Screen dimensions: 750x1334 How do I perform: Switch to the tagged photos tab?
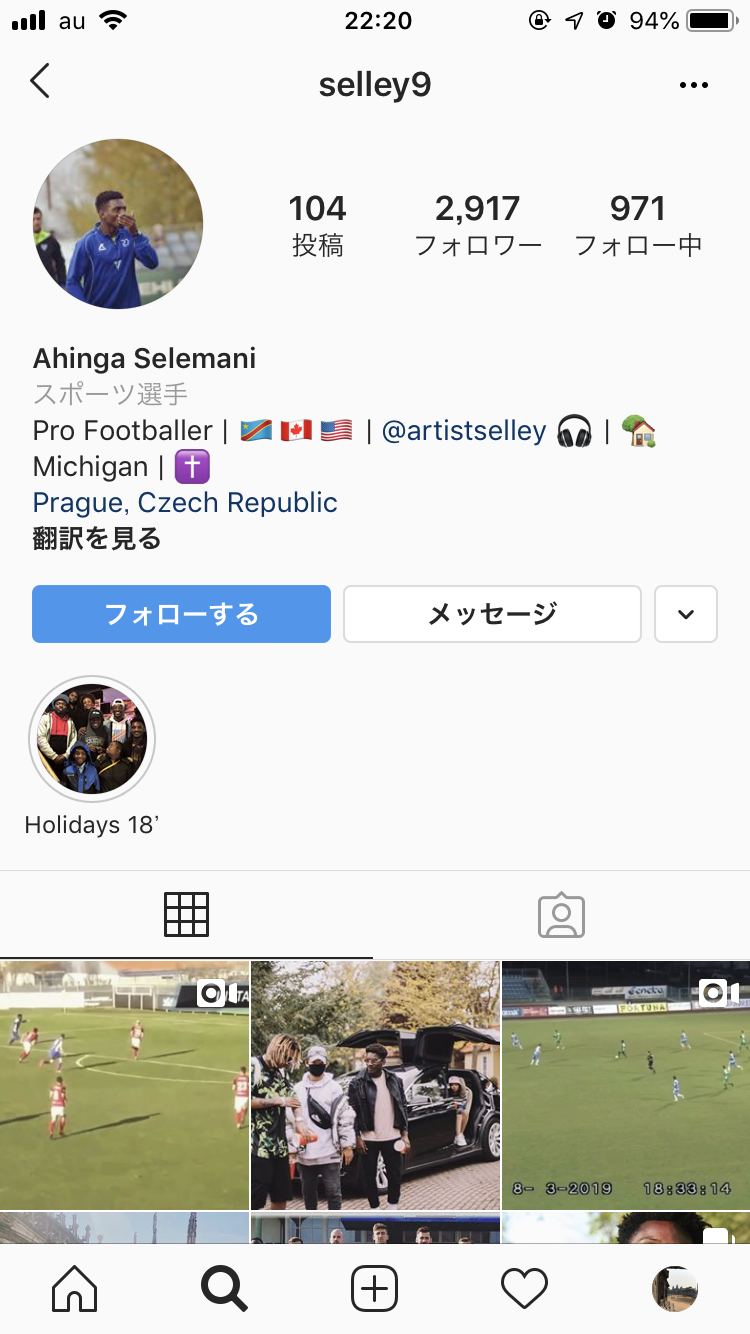561,914
